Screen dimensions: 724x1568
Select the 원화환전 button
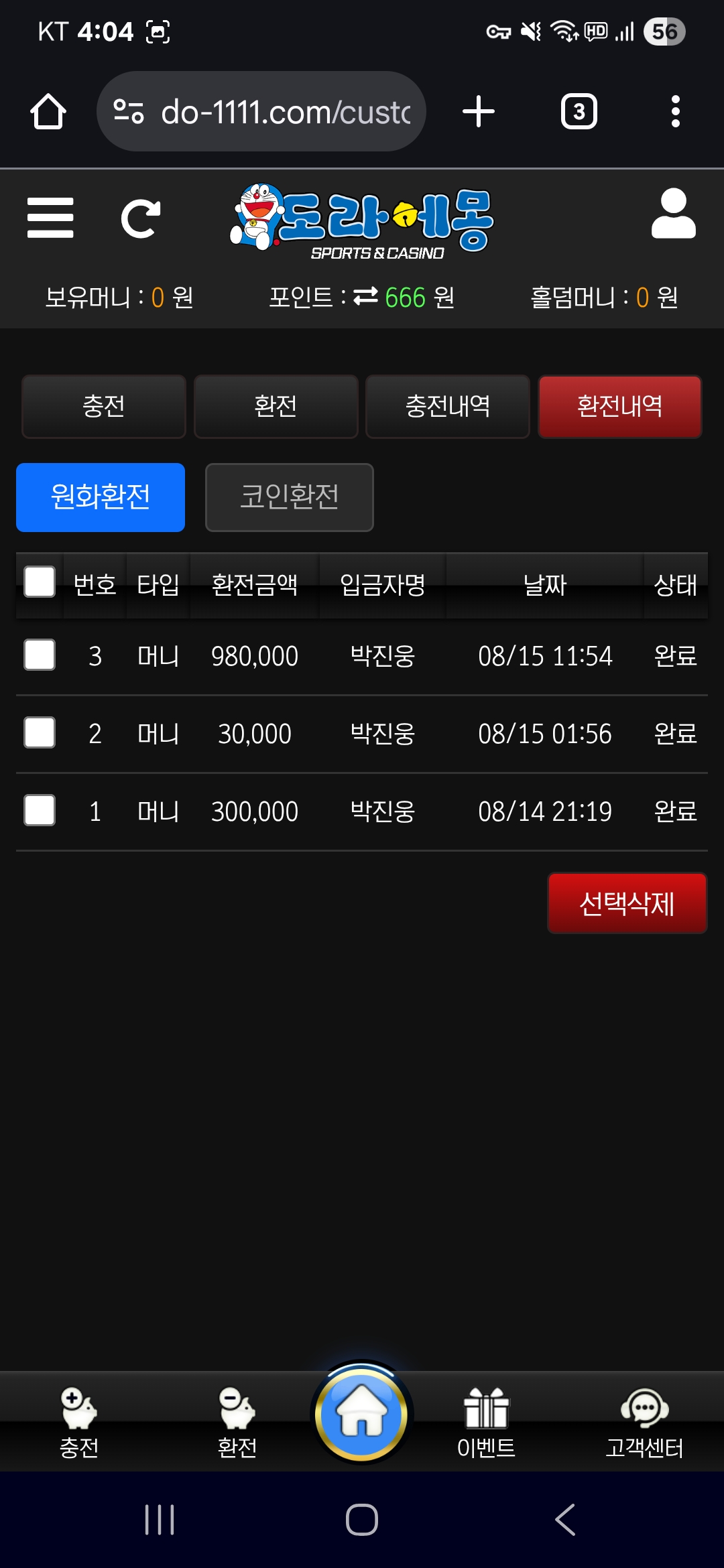(x=101, y=497)
